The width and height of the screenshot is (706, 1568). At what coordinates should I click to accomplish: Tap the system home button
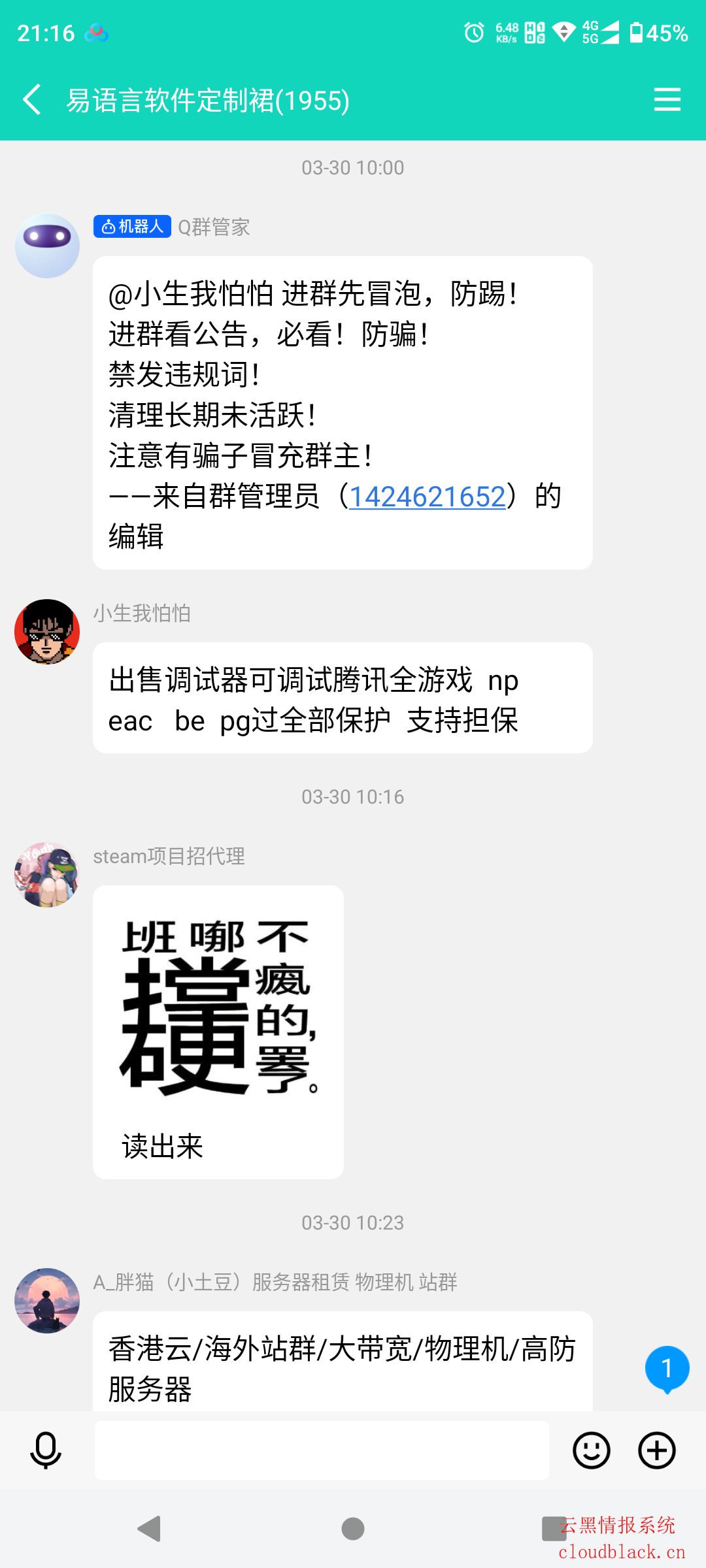coord(353,1529)
